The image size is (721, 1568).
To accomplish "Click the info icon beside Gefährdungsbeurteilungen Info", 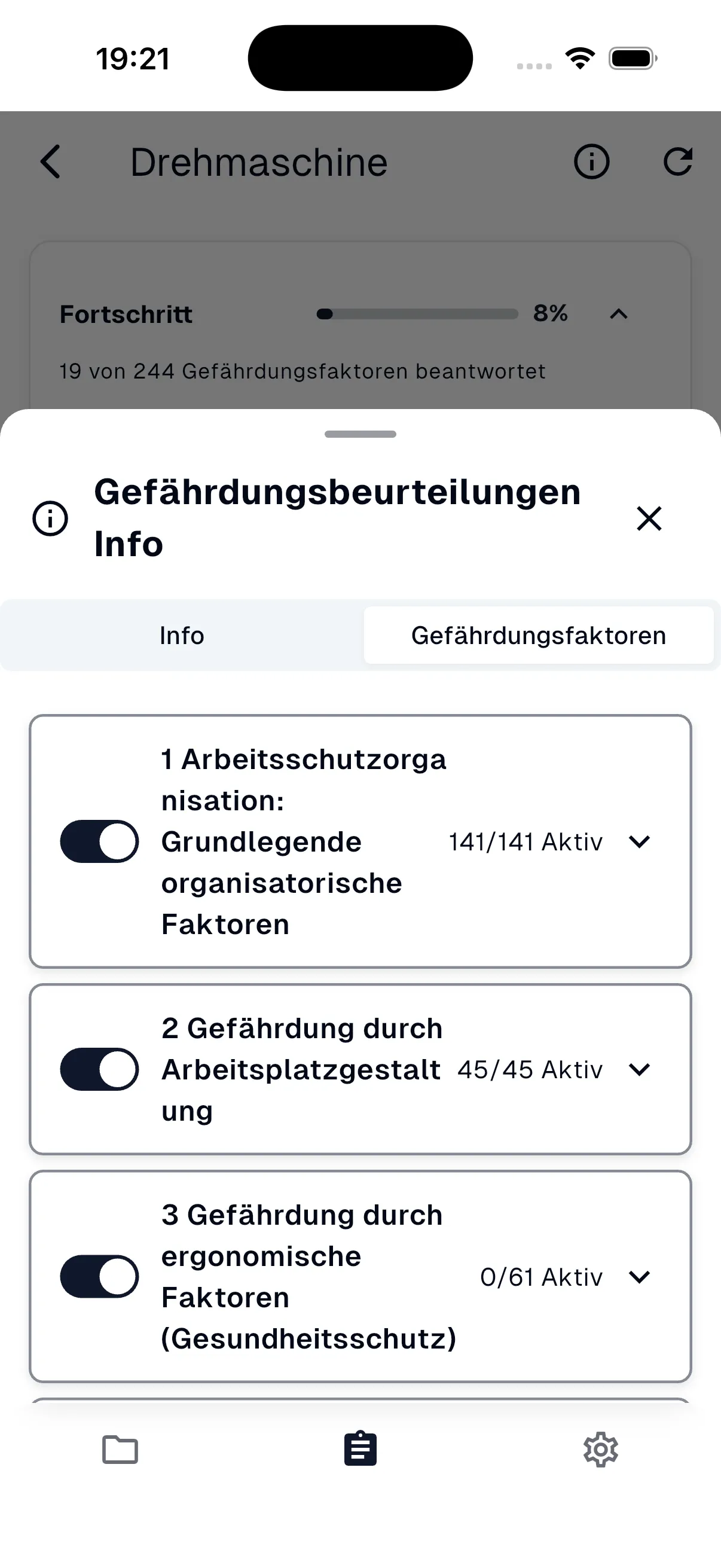I will [x=49, y=518].
